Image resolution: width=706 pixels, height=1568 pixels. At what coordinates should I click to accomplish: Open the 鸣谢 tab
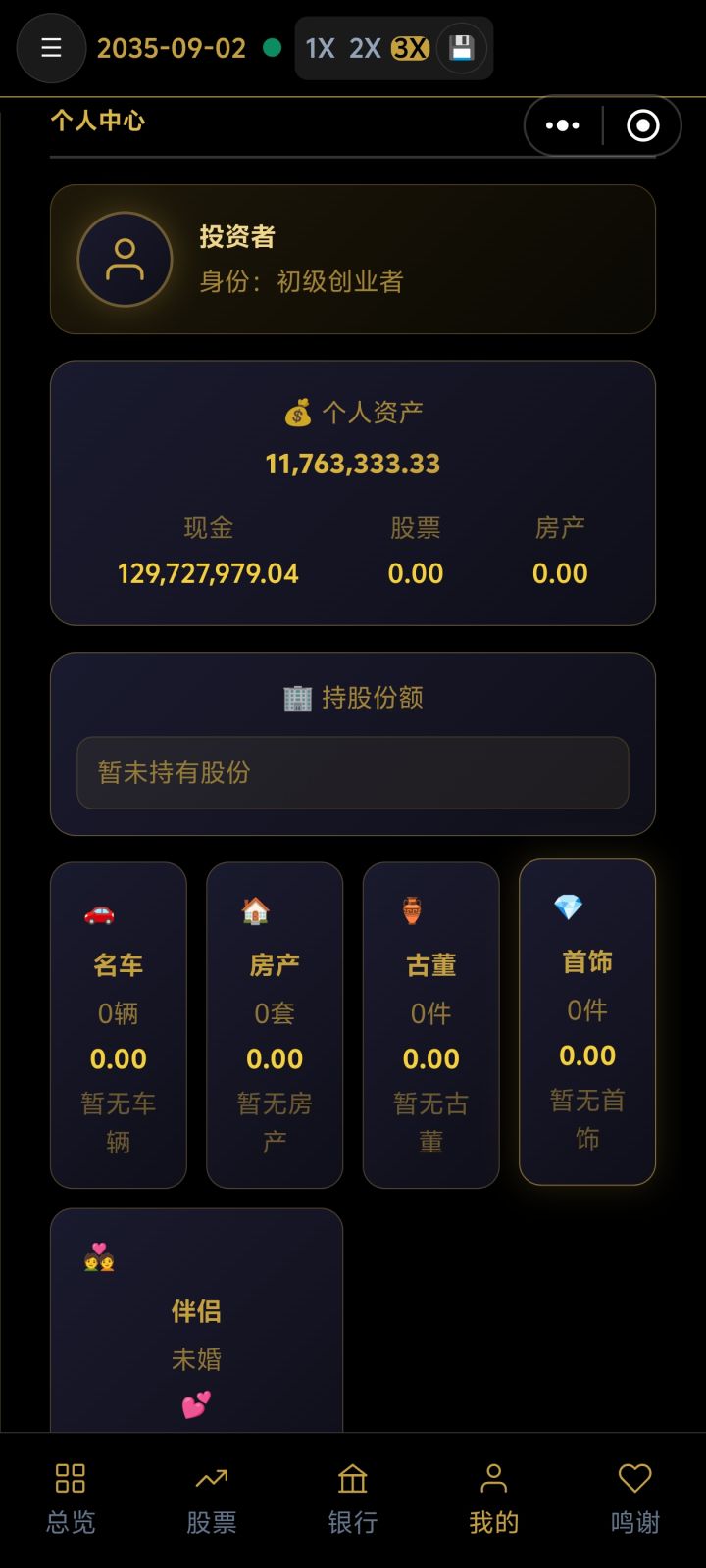tap(634, 1477)
